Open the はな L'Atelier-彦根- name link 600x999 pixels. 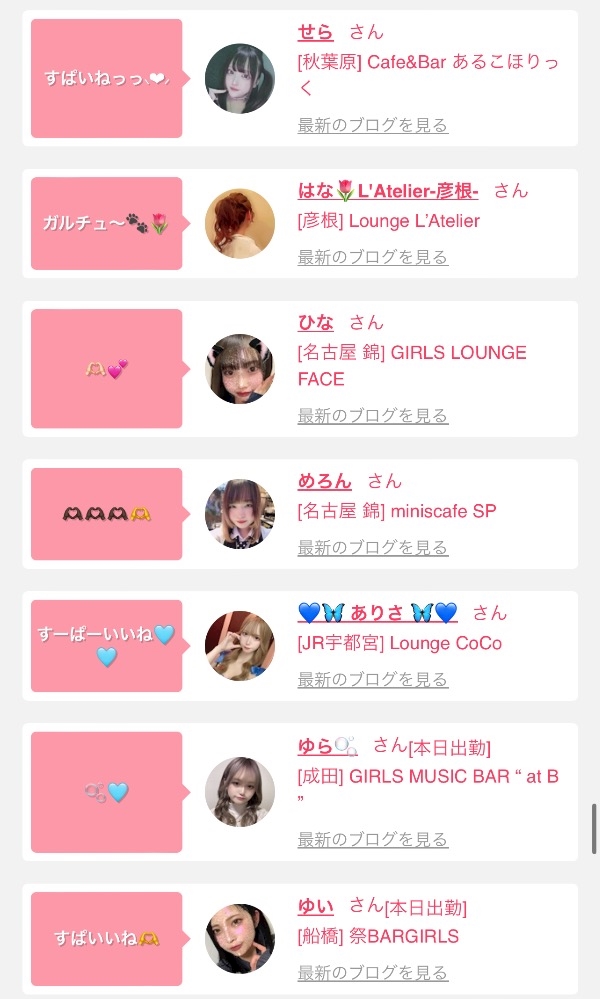388,190
